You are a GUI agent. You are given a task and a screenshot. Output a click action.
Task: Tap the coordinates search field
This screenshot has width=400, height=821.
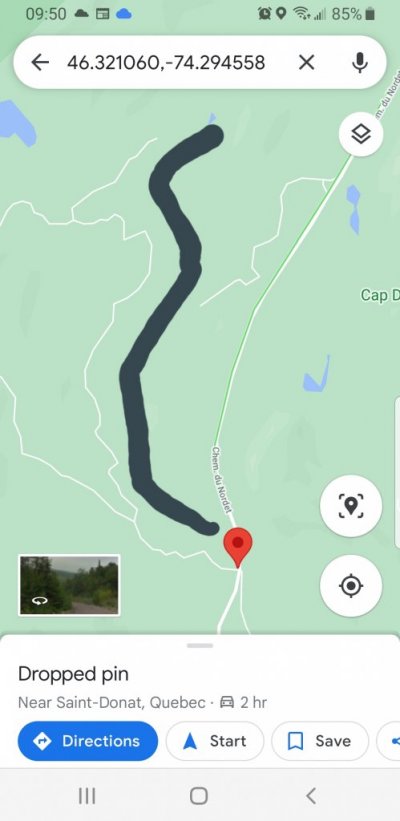(x=165, y=63)
